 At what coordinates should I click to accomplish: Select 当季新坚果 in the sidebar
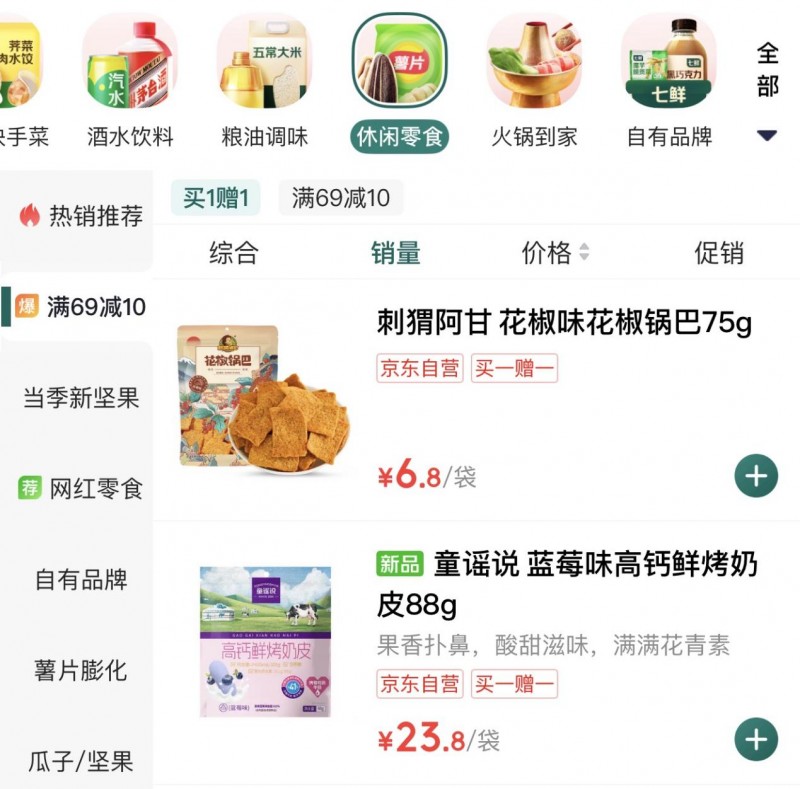[x=81, y=398]
